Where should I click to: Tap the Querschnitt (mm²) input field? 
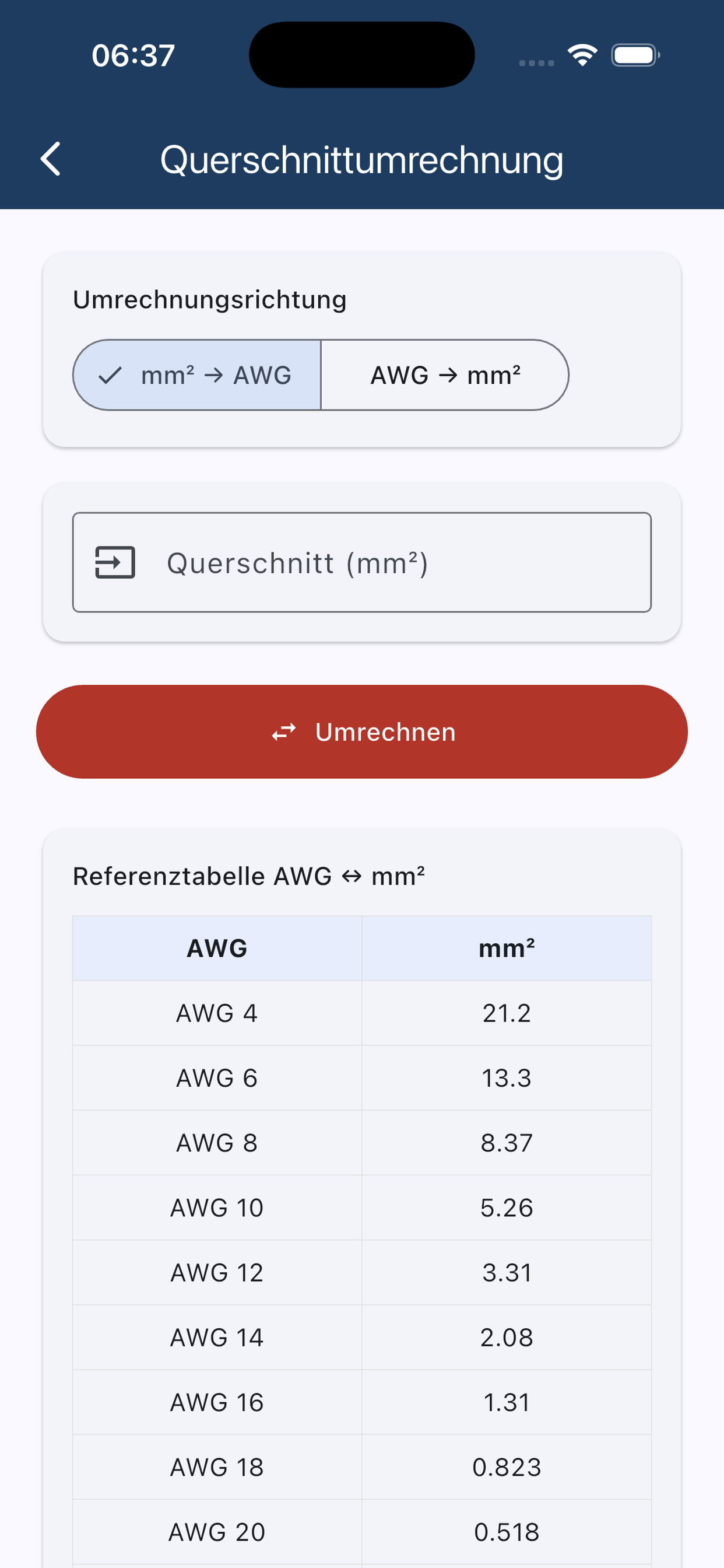(362, 563)
